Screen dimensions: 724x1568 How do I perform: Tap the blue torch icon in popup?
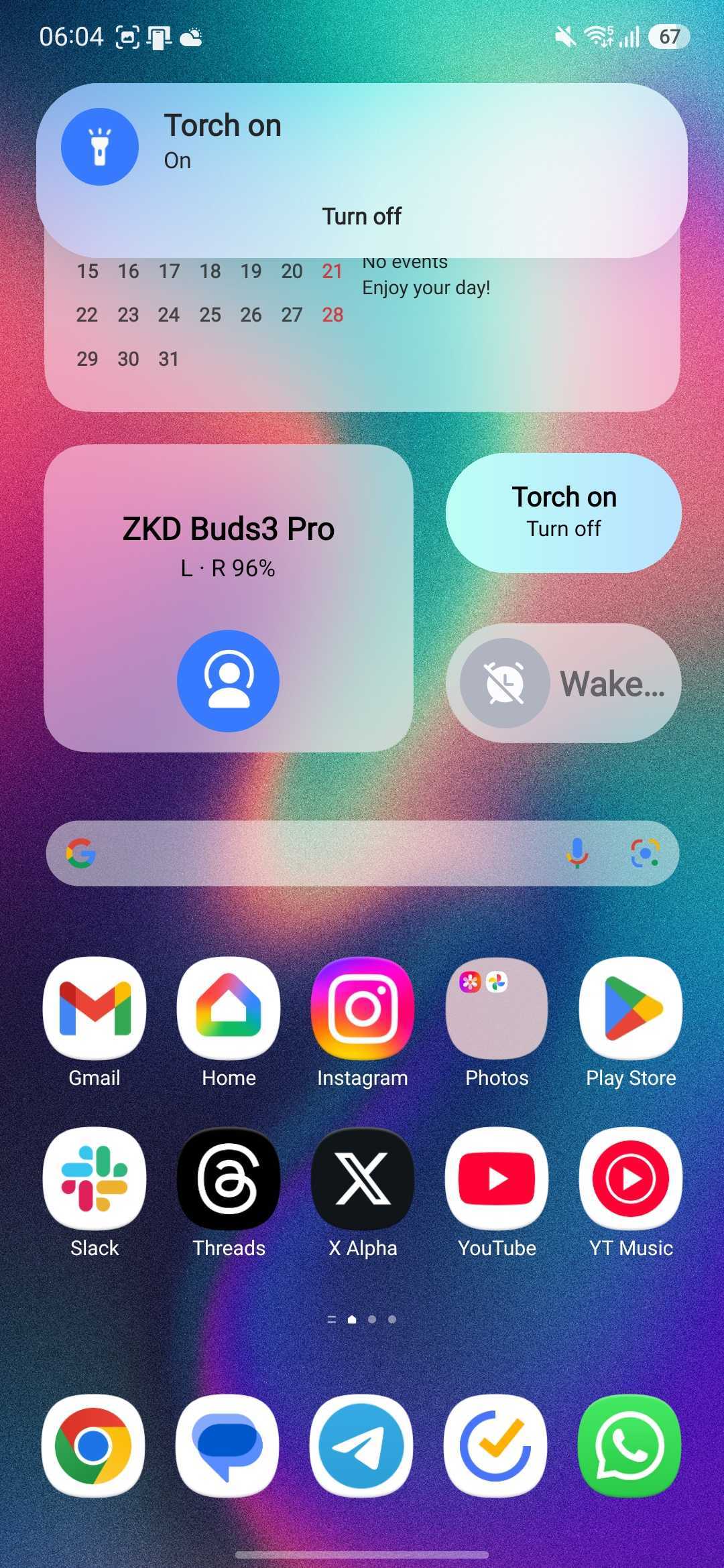click(x=100, y=147)
